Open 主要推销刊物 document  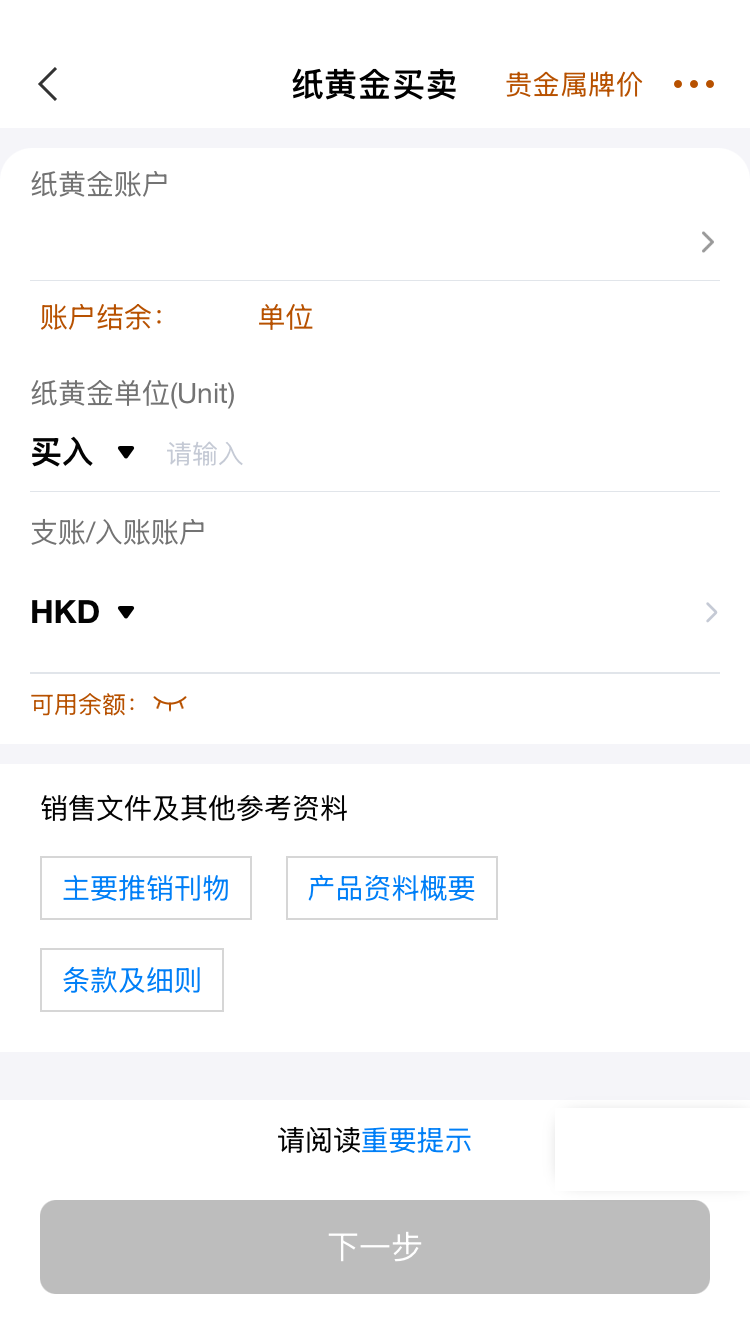(146, 888)
